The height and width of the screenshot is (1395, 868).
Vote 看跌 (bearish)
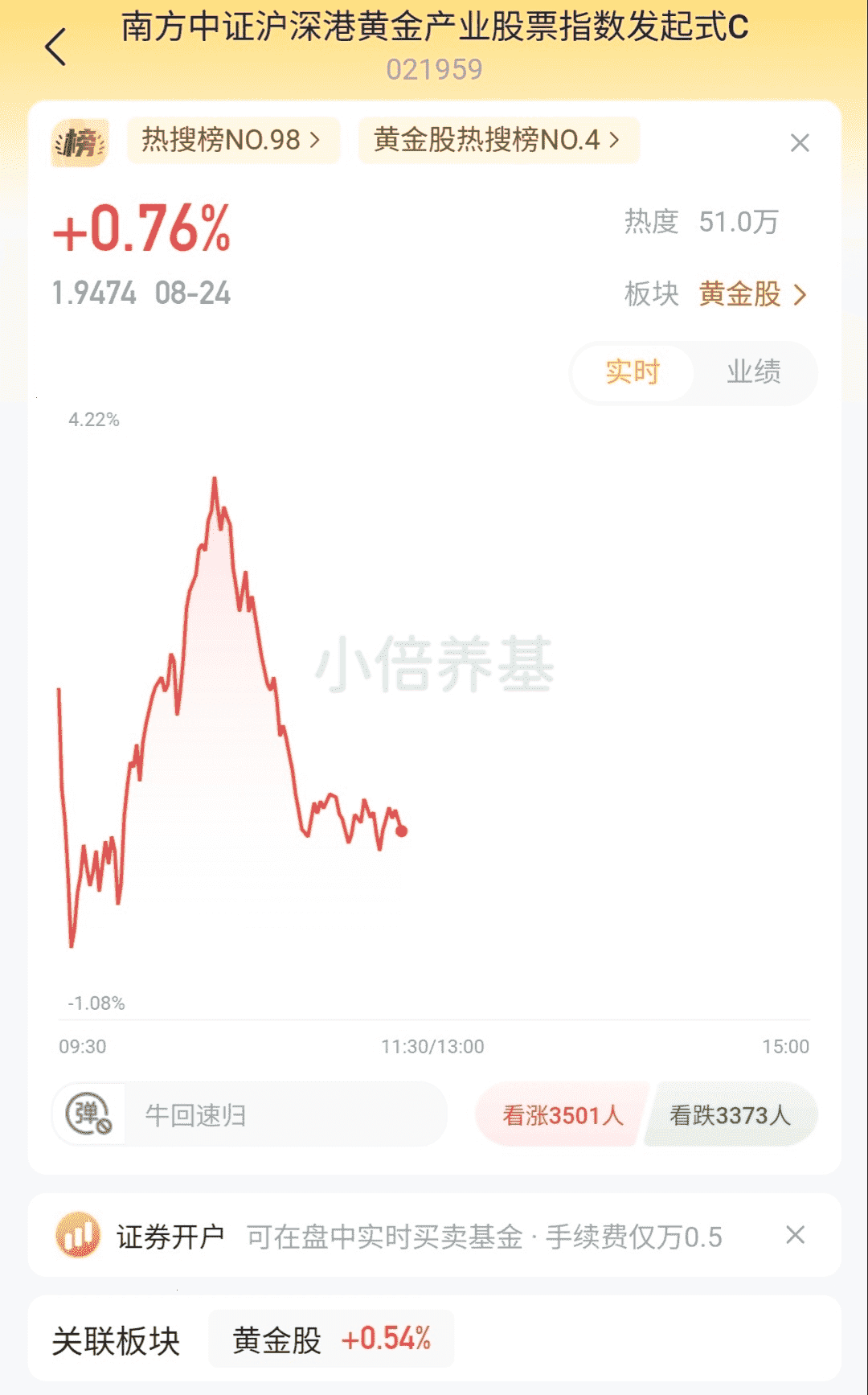pos(731,1114)
